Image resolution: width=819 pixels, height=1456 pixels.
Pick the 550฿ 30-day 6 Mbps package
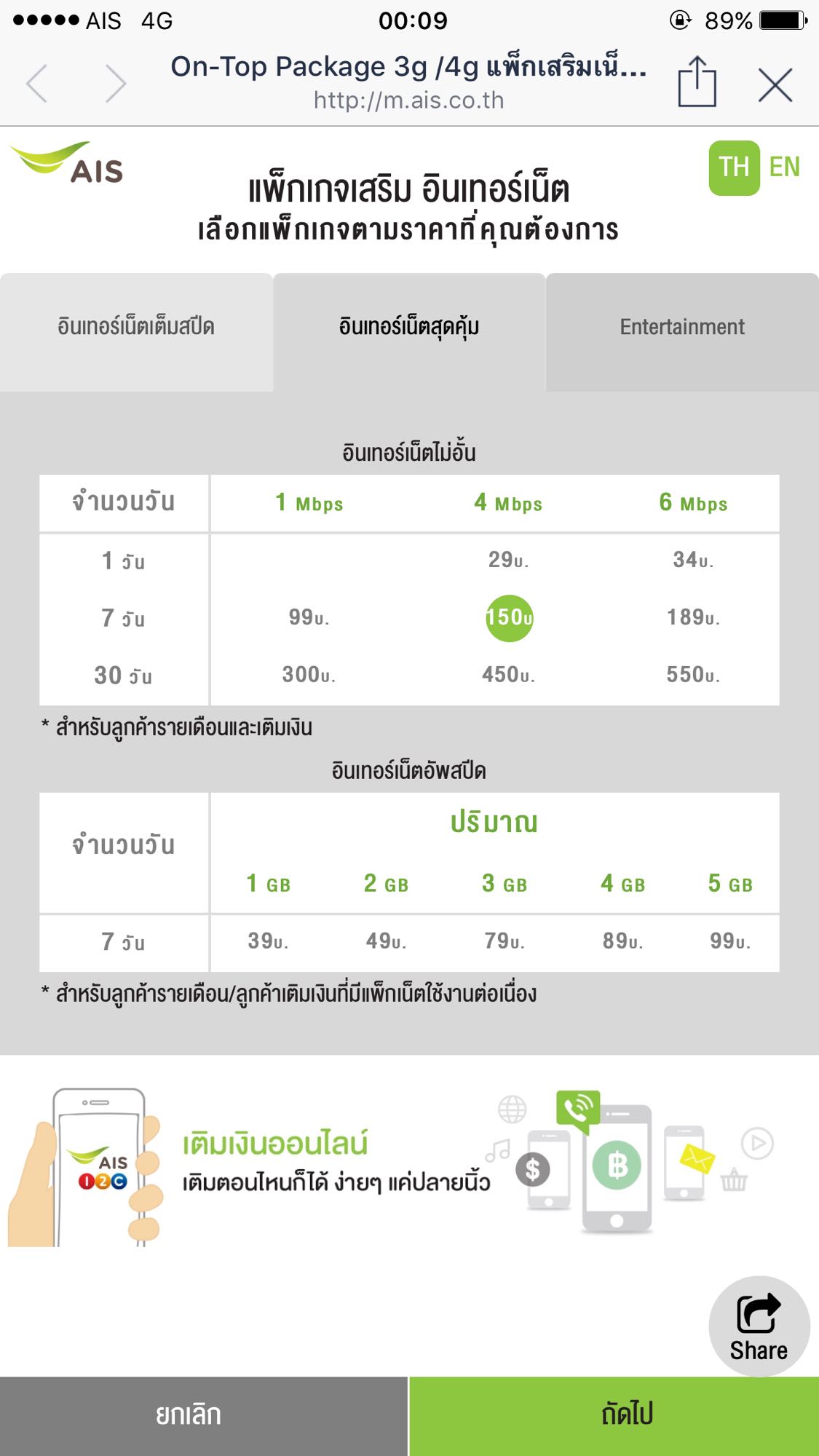693,675
